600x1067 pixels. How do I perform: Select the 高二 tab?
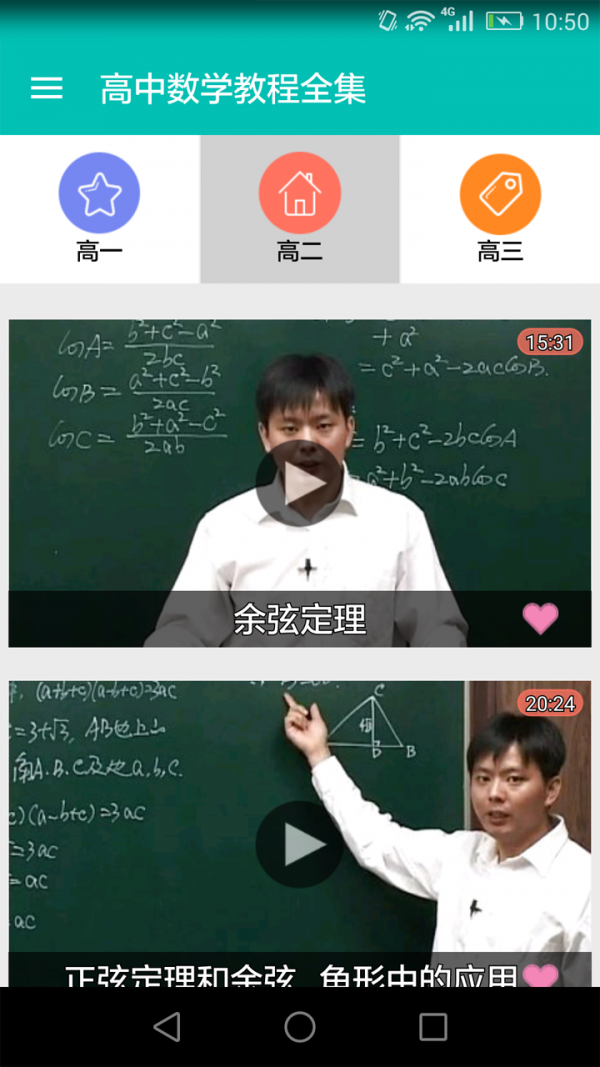299,208
